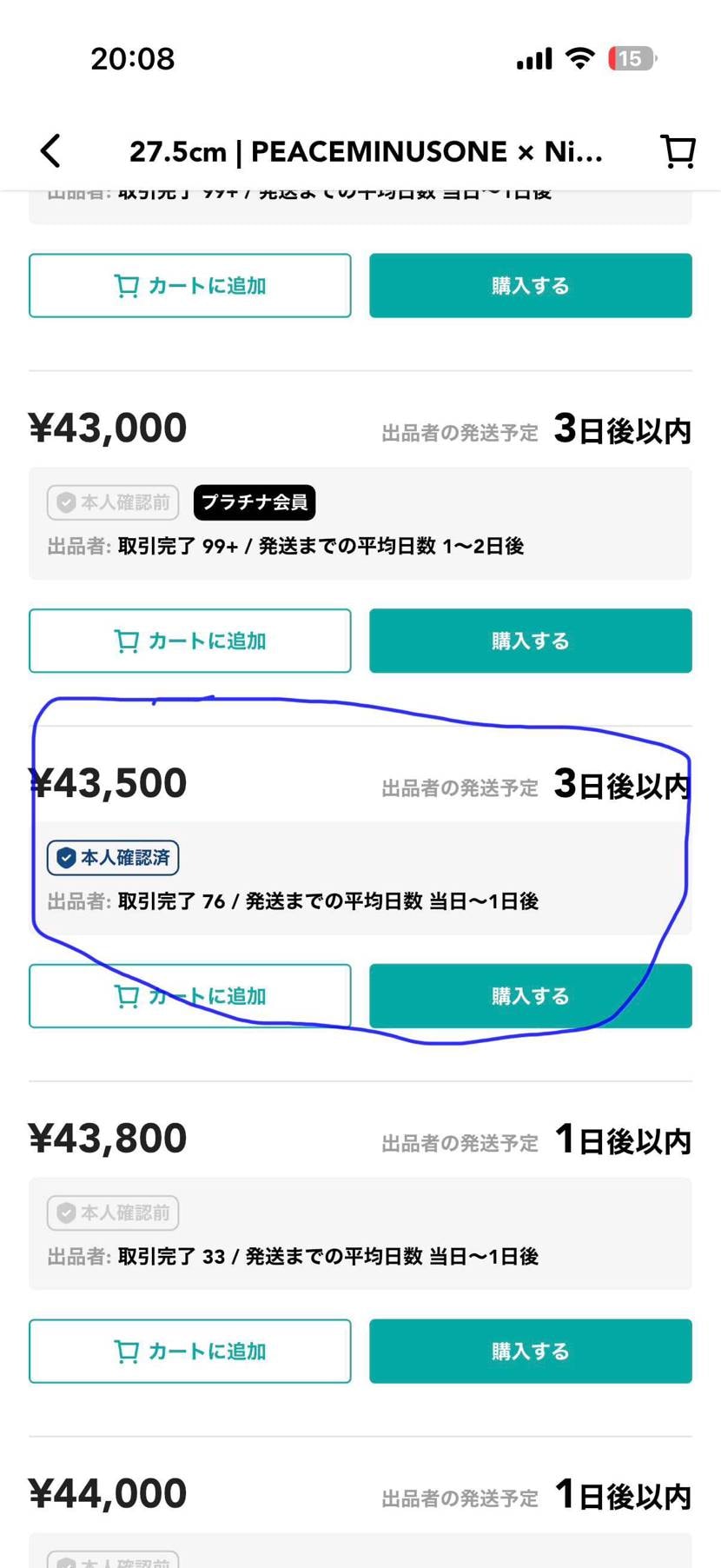This screenshot has height=1568, width=721.
Task: Click the truncated product title at top
Action: [365, 149]
